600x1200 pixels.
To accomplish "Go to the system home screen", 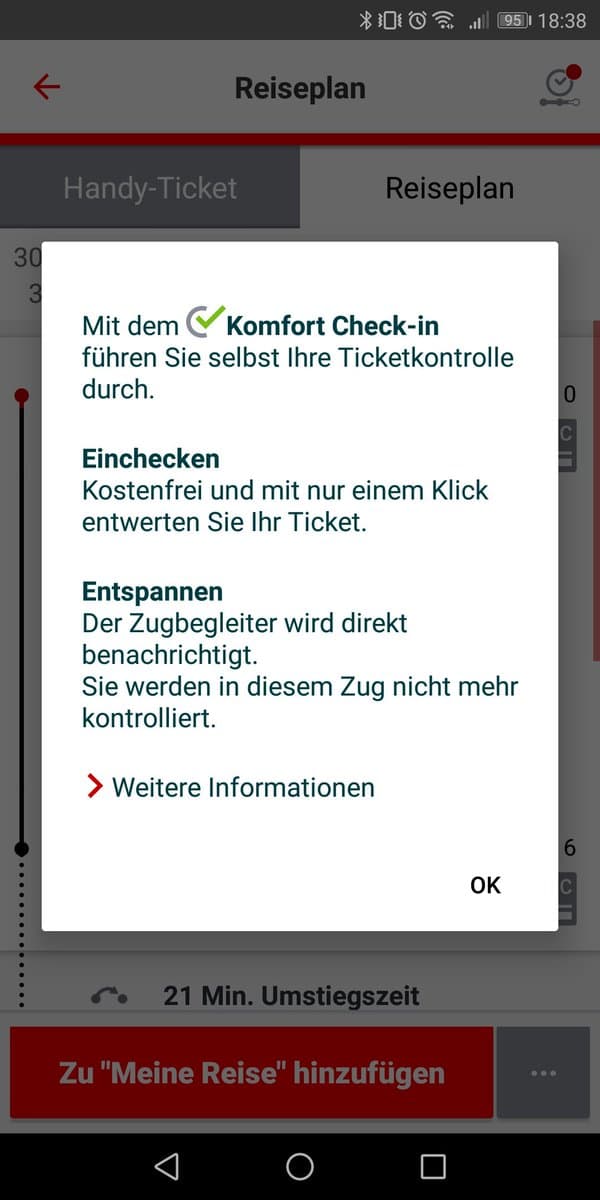I will [300, 1166].
